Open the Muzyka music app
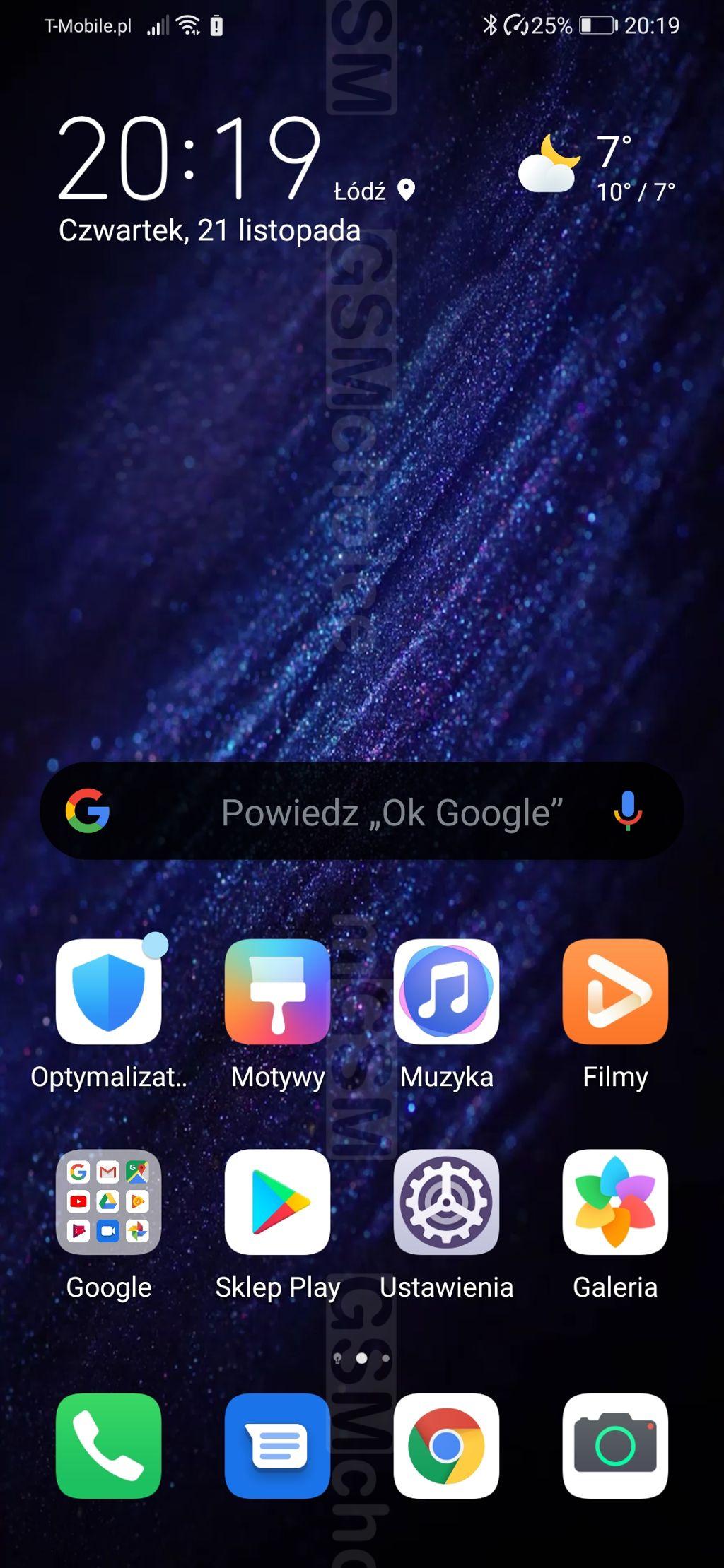This screenshot has width=724, height=1568. 446,991
